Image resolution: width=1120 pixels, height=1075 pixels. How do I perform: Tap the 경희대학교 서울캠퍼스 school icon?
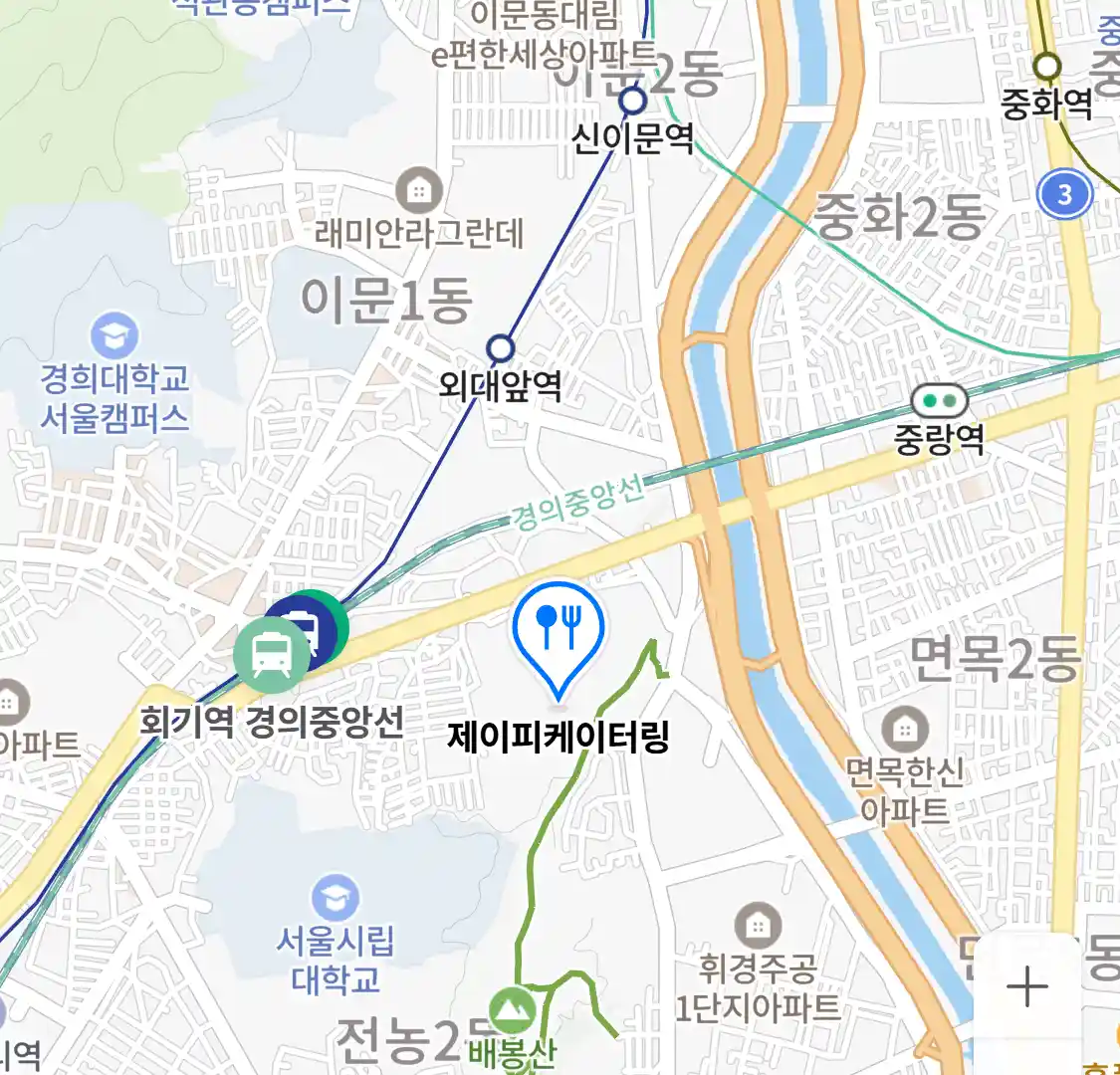(114, 337)
